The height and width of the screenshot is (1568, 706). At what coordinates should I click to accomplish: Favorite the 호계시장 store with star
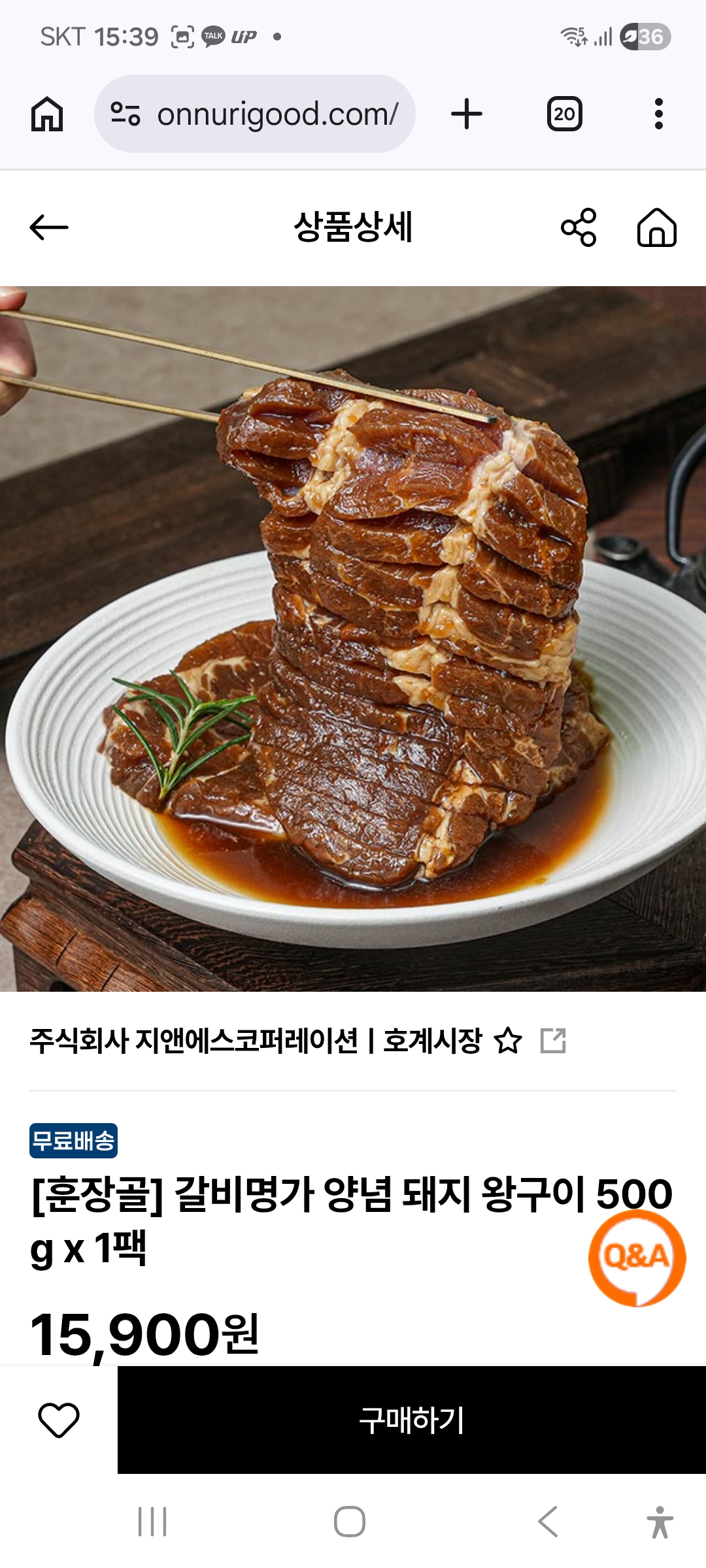tap(508, 1041)
